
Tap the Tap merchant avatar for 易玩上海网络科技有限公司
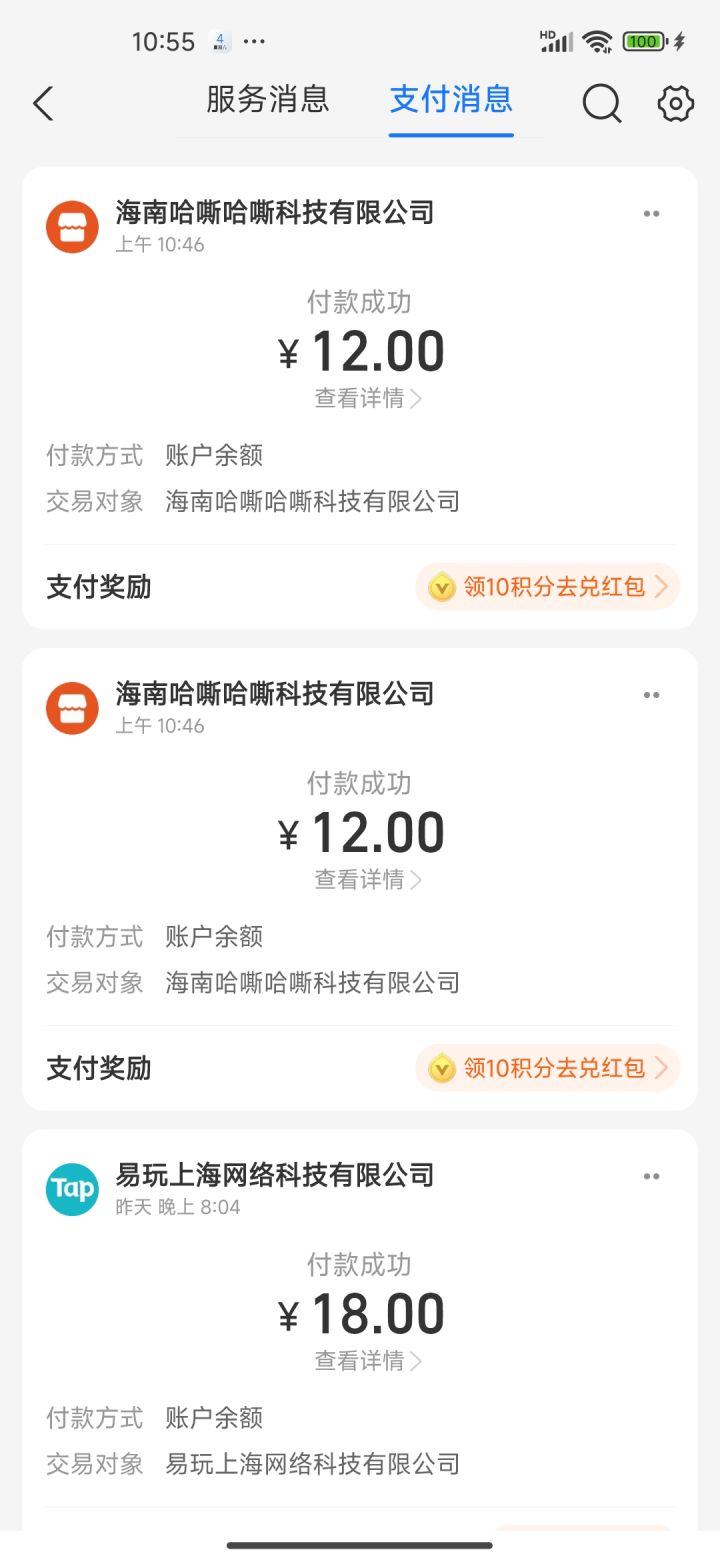click(x=71, y=1188)
